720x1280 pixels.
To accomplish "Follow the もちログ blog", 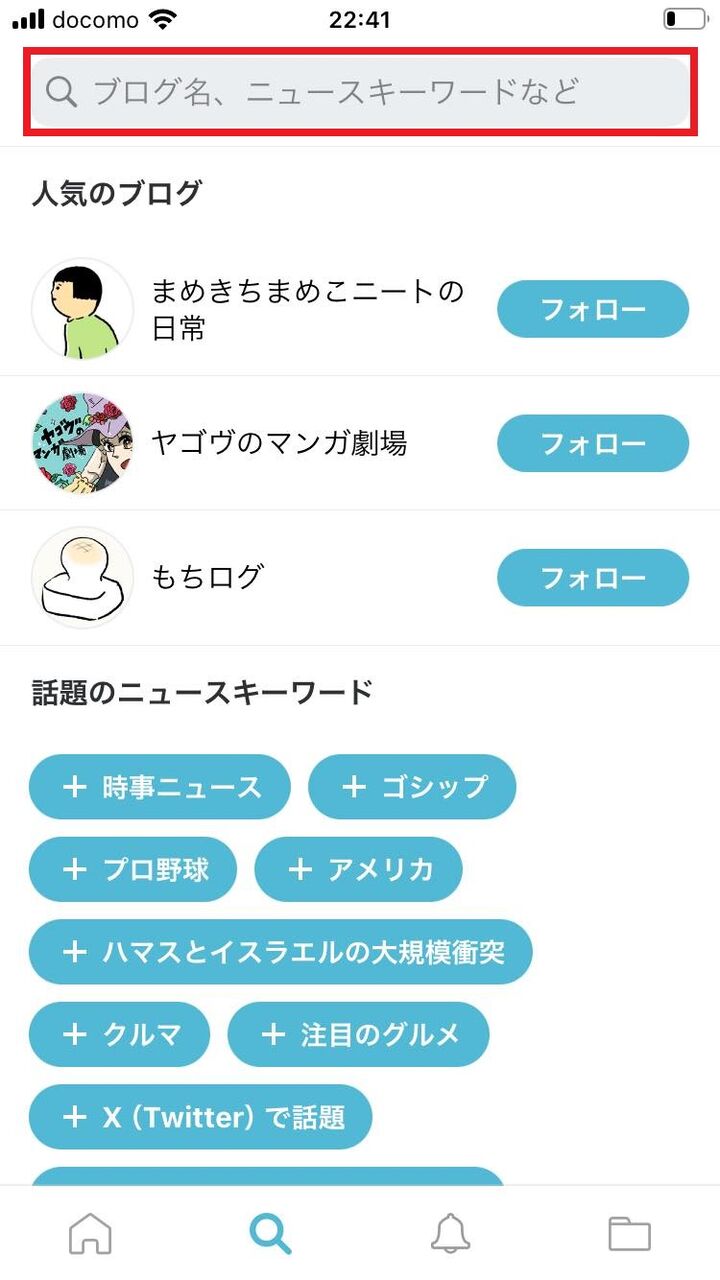I will pyautogui.click(x=592, y=577).
